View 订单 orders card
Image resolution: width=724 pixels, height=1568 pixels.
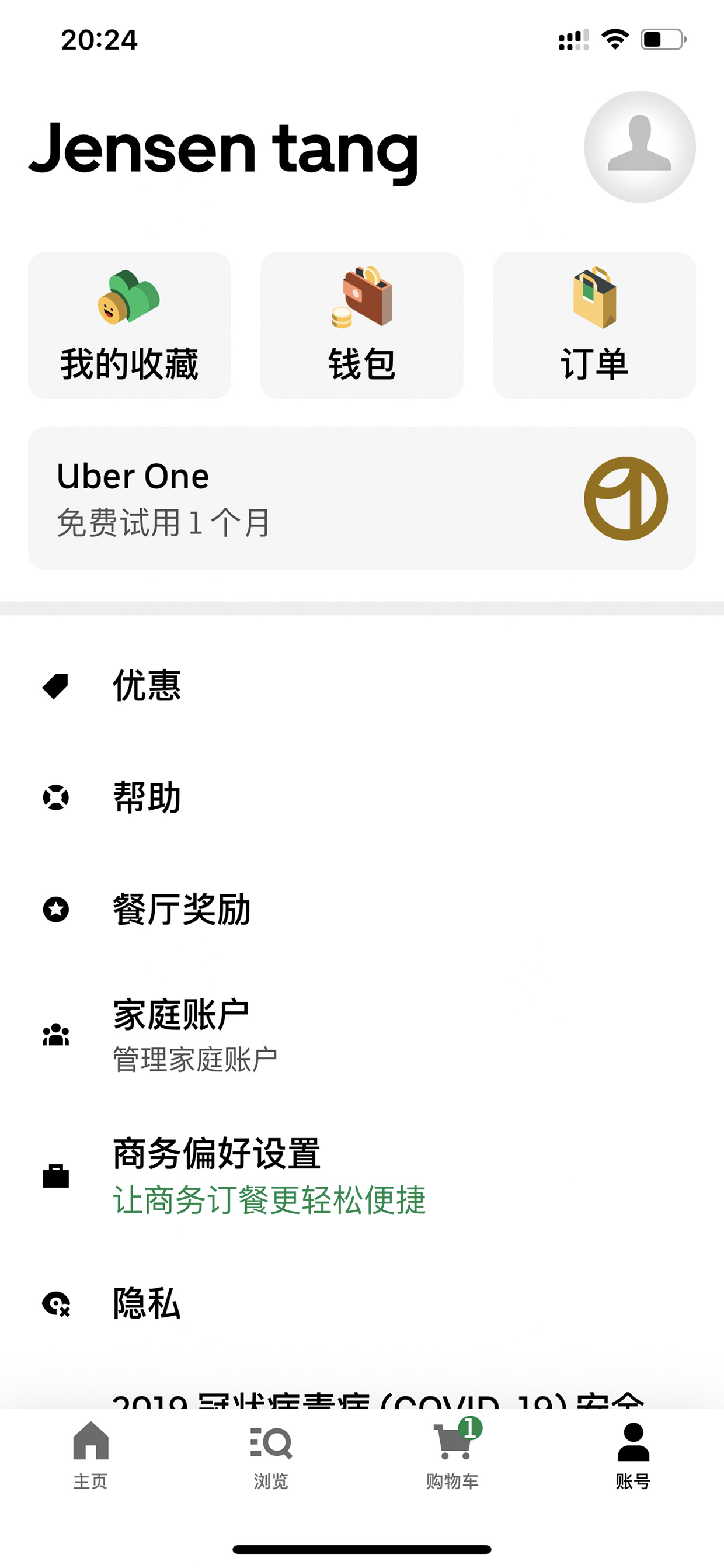tap(594, 325)
